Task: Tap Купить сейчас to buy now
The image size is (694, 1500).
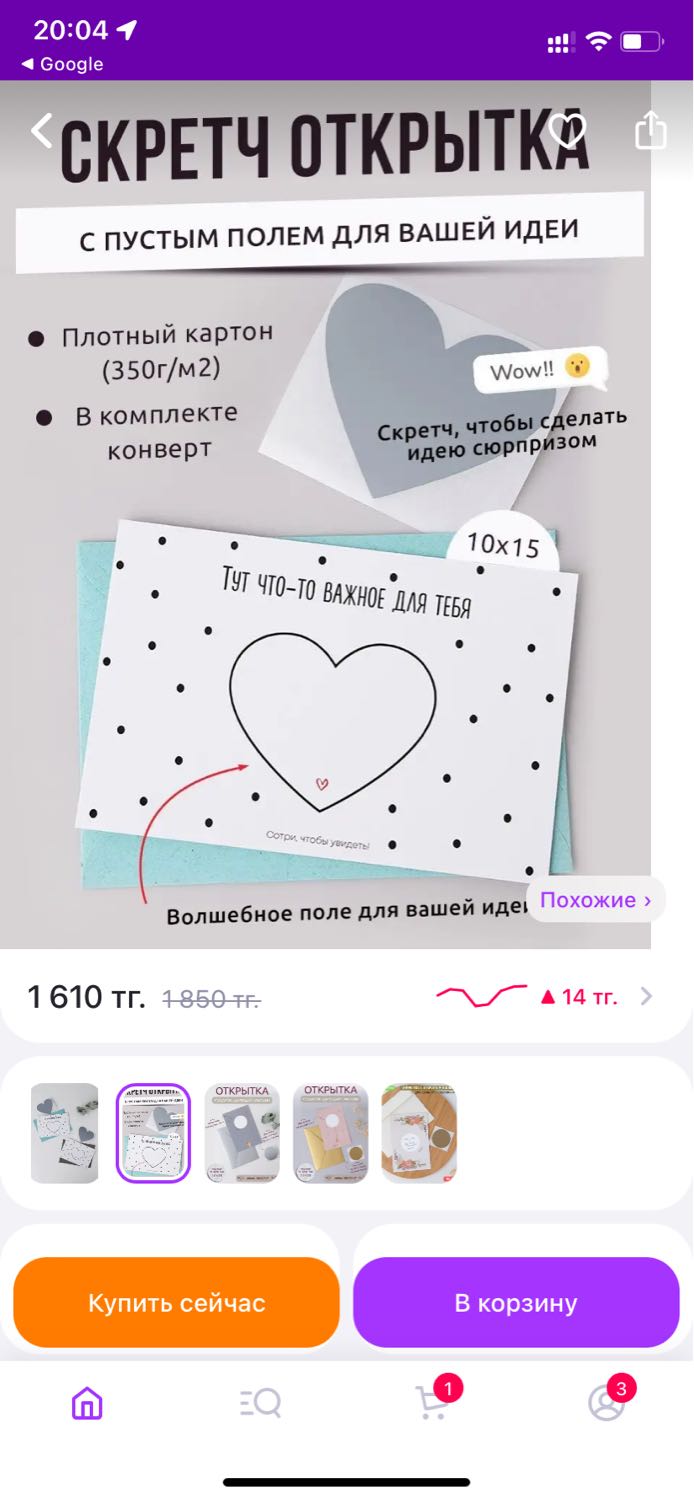Action: pyautogui.click(x=177, y=1303)
